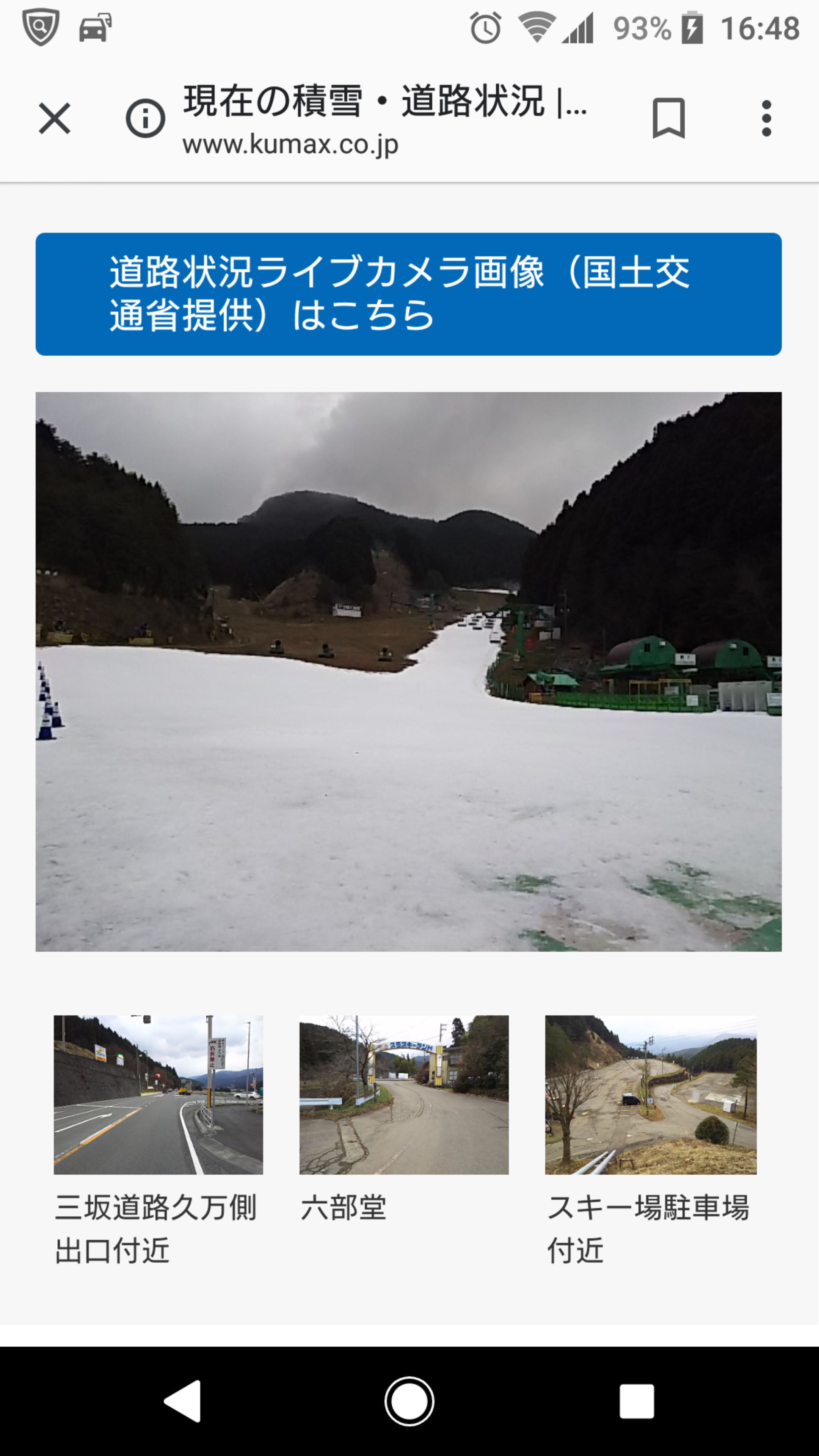This screenshot has width=819, height=1456.
Task: Open the browser overflow menu
Action: click(766, 119)
